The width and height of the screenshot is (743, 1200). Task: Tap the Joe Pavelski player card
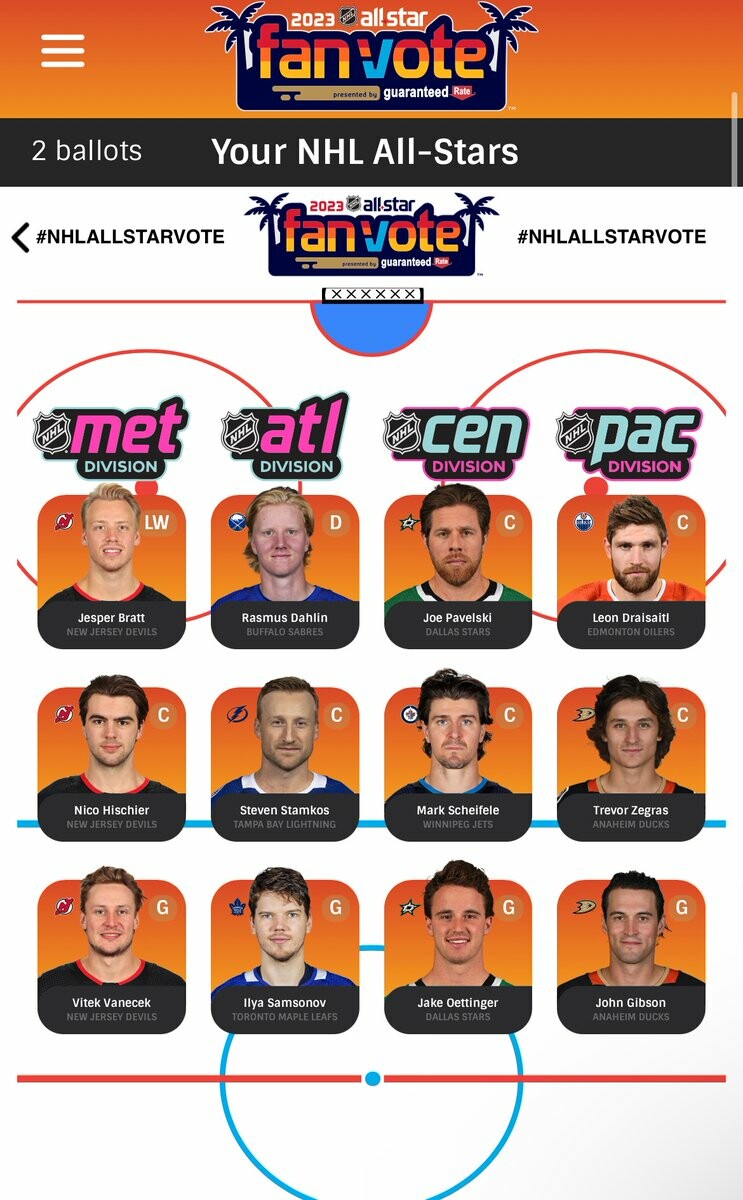[x=458, y=570]
